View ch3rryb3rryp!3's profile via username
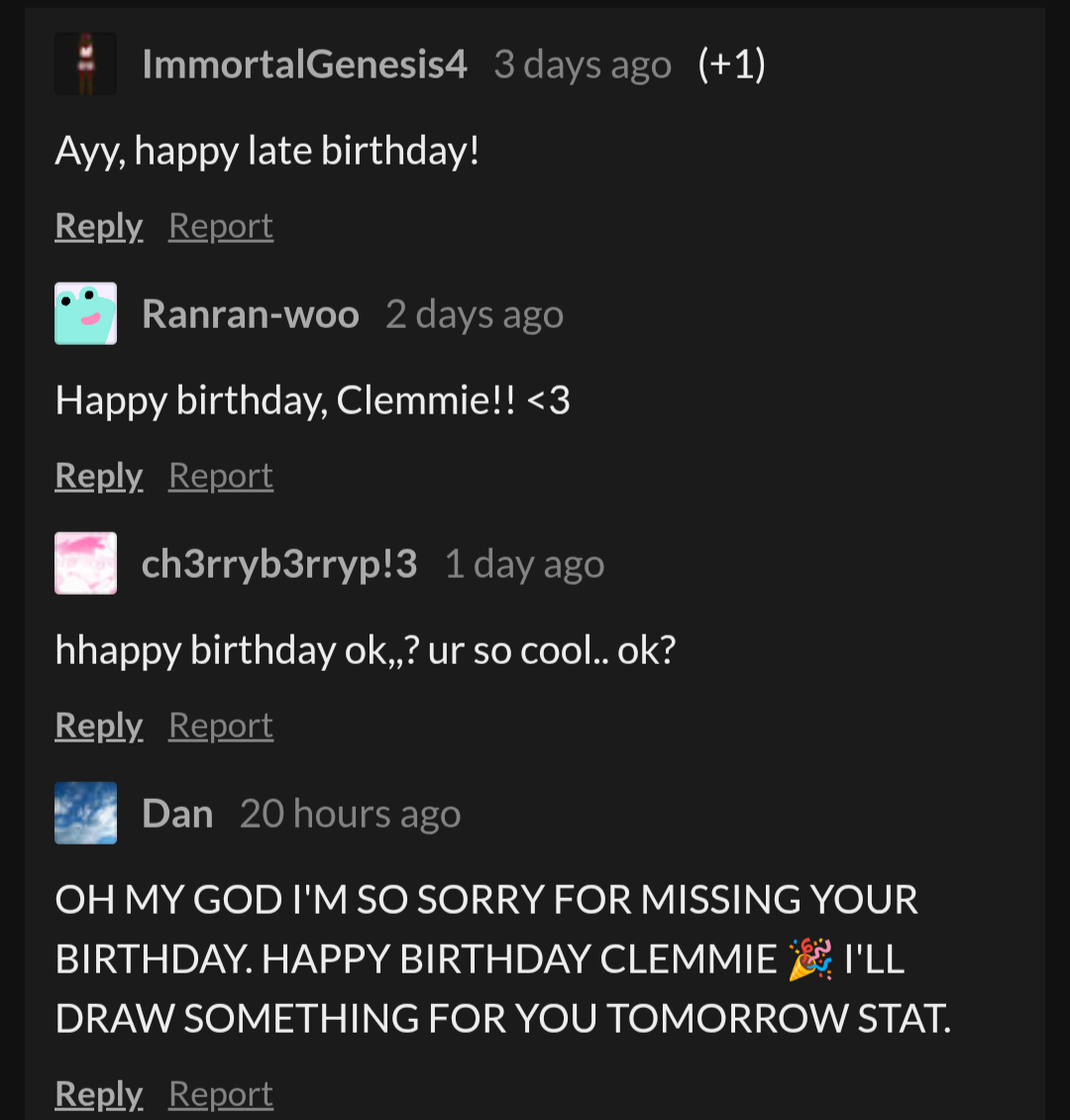Image resolution: width=1070 pixels, height=1120 pixels. (x=279, y=564)
